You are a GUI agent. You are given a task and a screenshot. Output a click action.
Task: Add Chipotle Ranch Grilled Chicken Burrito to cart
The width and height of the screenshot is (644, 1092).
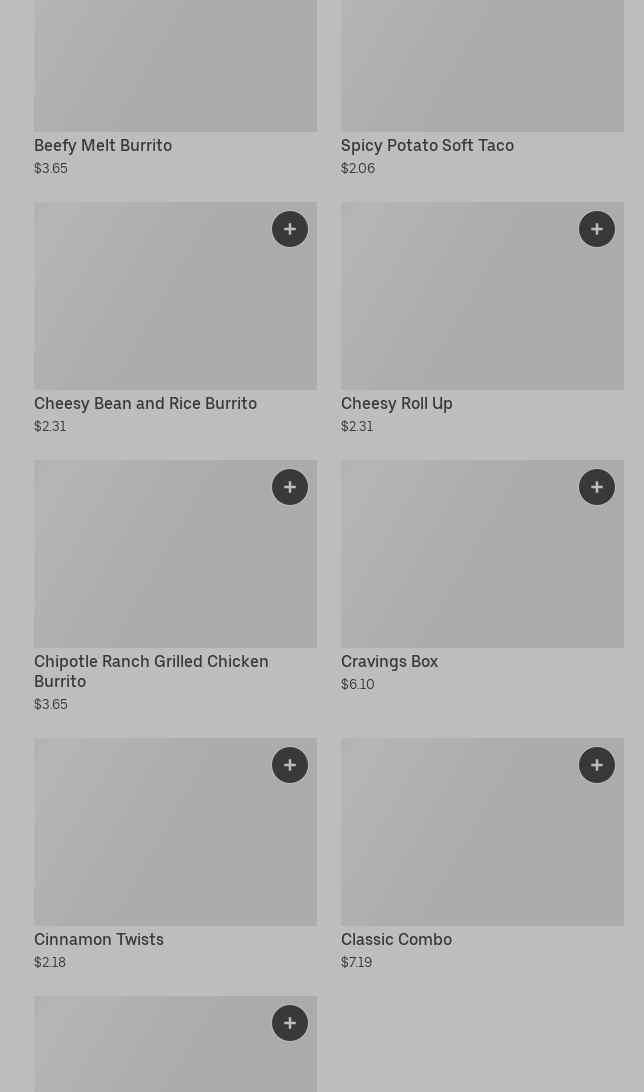(290, 487)
